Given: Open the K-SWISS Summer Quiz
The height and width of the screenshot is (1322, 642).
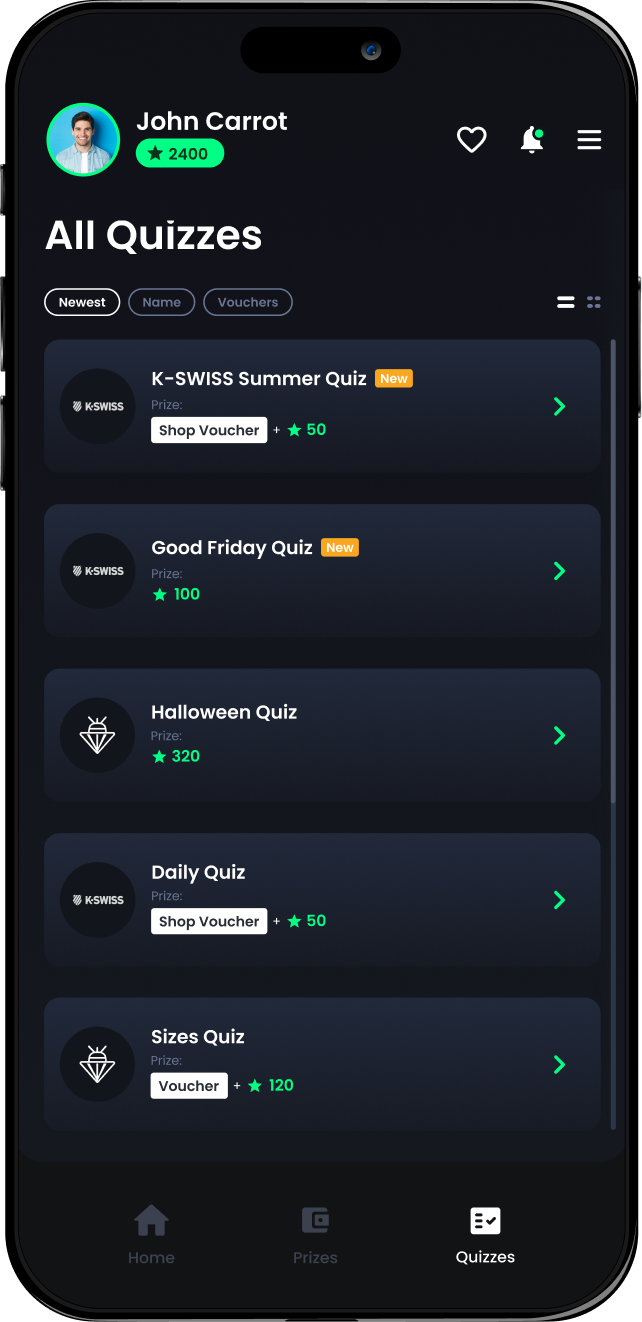Looking at the screenshot, I should point(322,406).
